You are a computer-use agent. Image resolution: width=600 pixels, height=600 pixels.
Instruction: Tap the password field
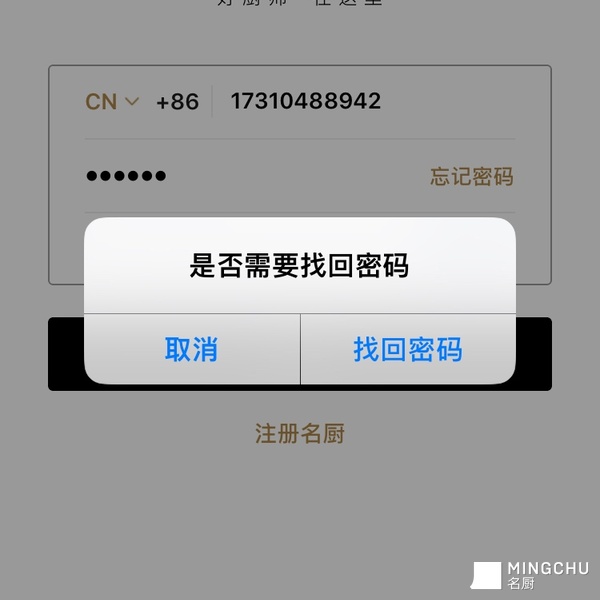pyautogui.click(x=240, y=177)
